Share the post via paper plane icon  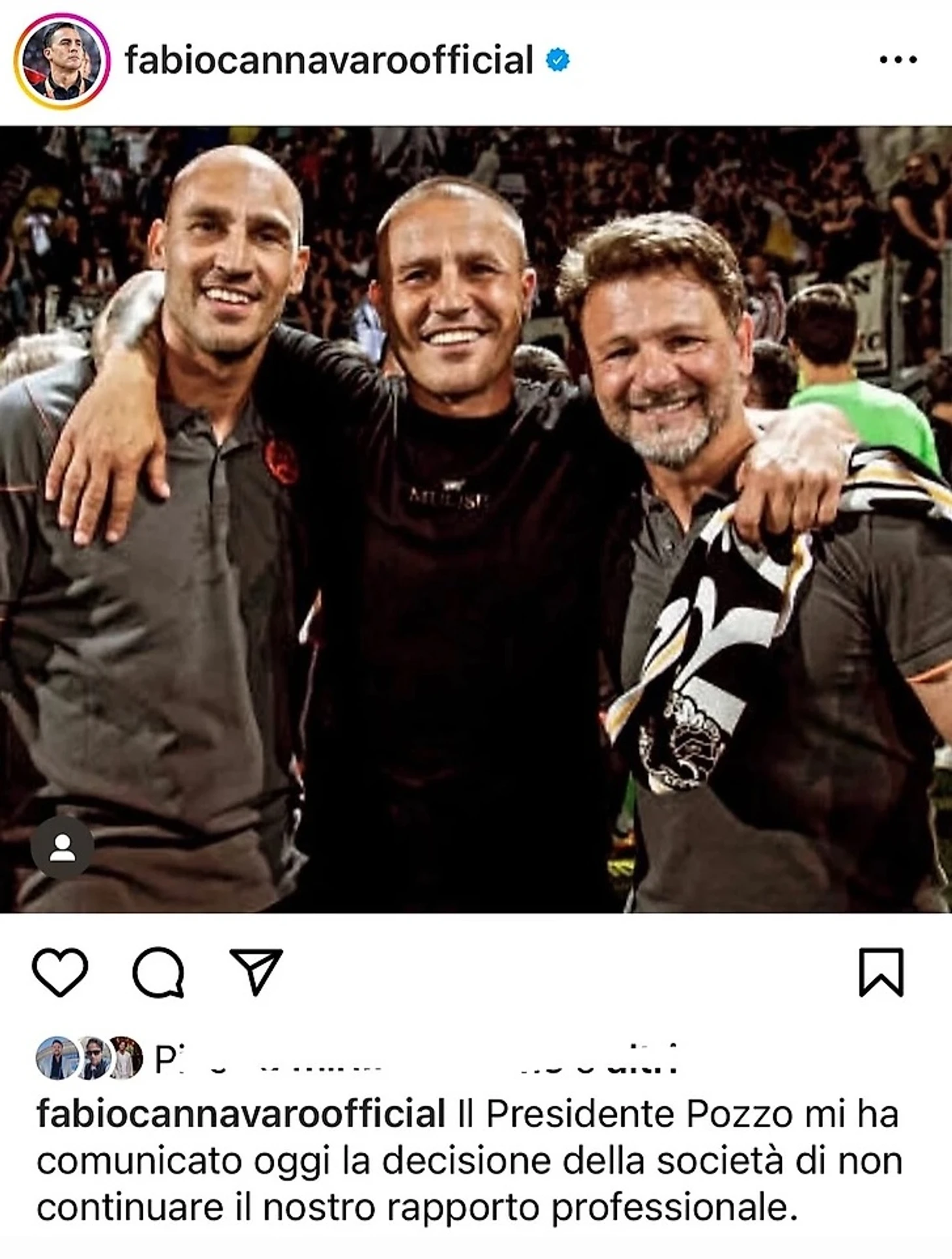256,972
